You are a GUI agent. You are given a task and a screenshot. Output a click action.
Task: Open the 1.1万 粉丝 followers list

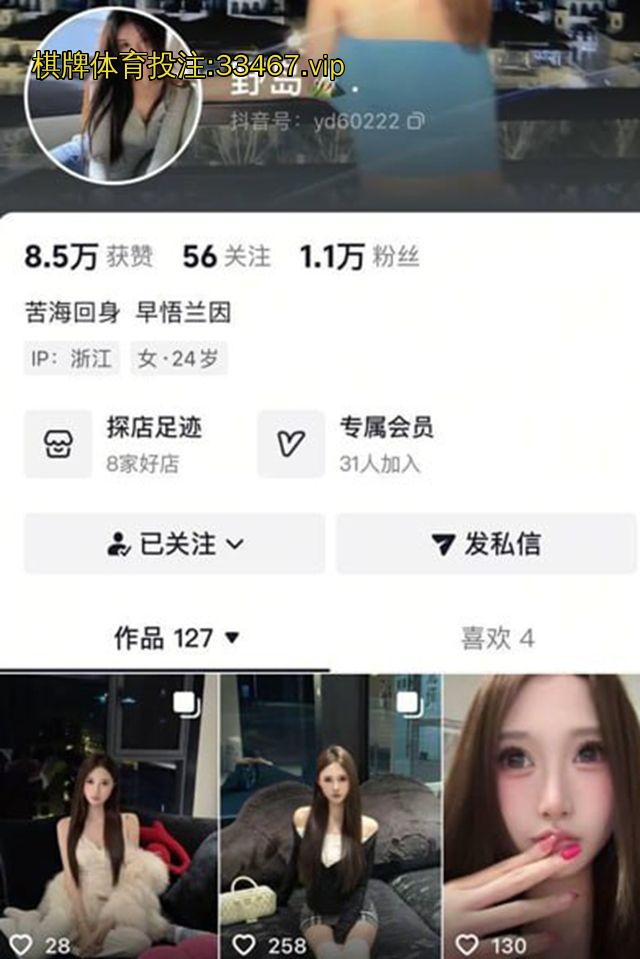[x=359, y=257]
